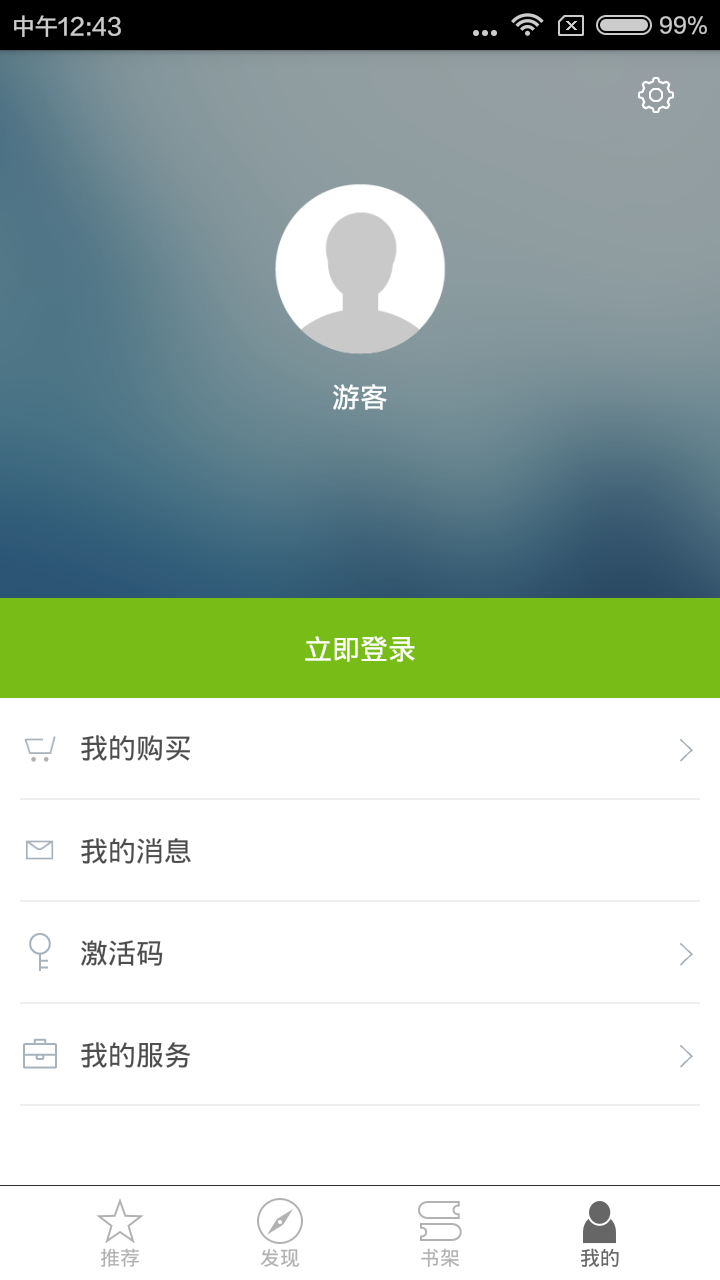Screen dimensions: 720x1280
Task: Click the key icon beside 激活码
Action: click(39, 953)
